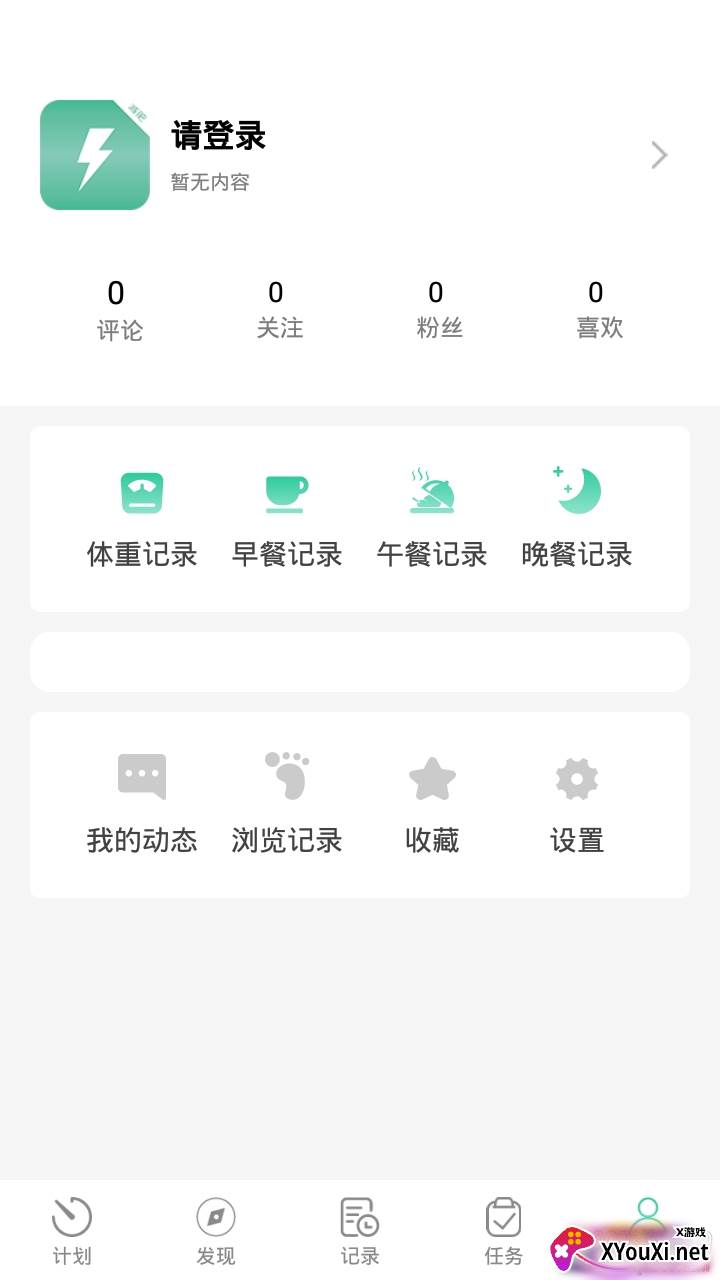Image resolution: width=720 pixels, height=1280 pixels.
Task: Open 晚餐记录 dinner log
Action: click(x=577, y=518)
